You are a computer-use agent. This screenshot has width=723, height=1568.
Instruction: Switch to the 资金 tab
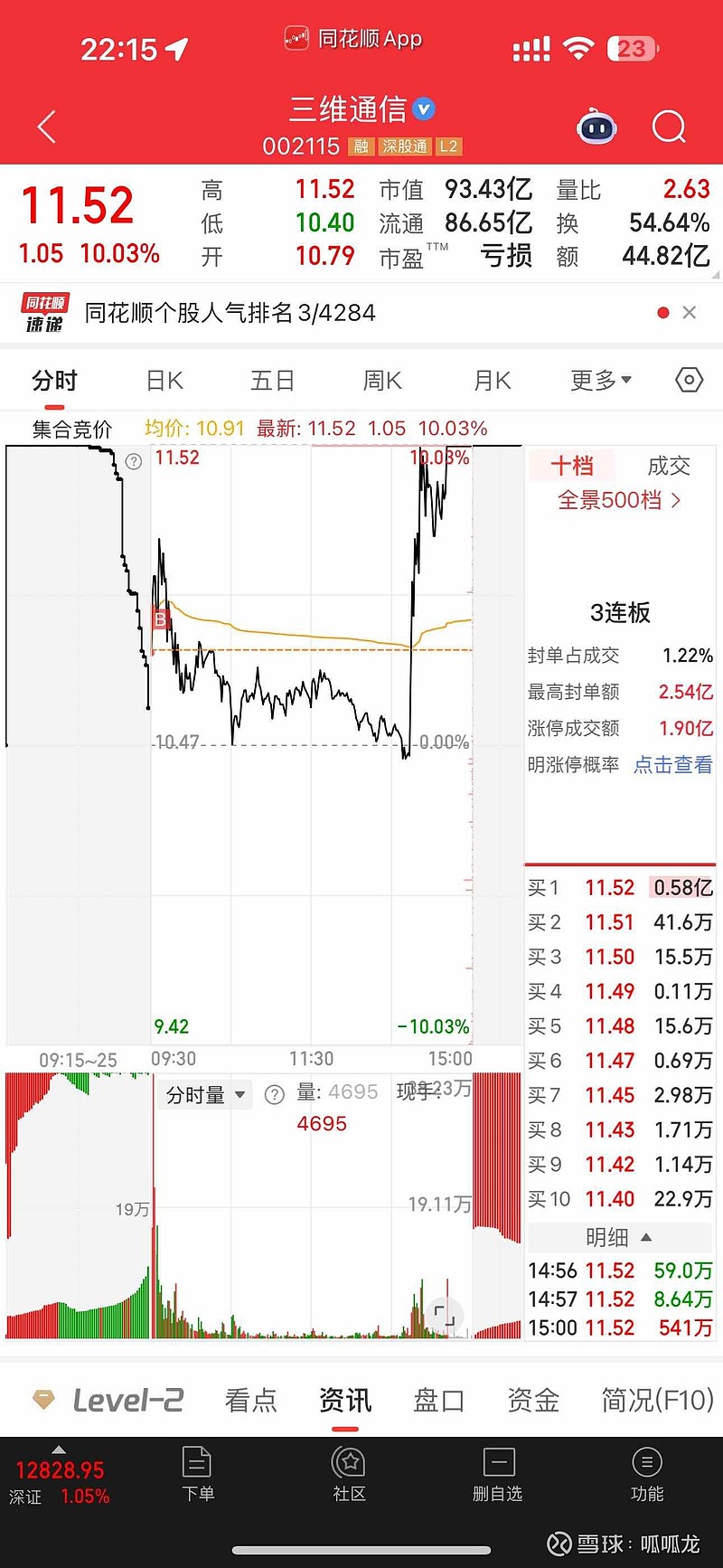tap(533, 1401)
